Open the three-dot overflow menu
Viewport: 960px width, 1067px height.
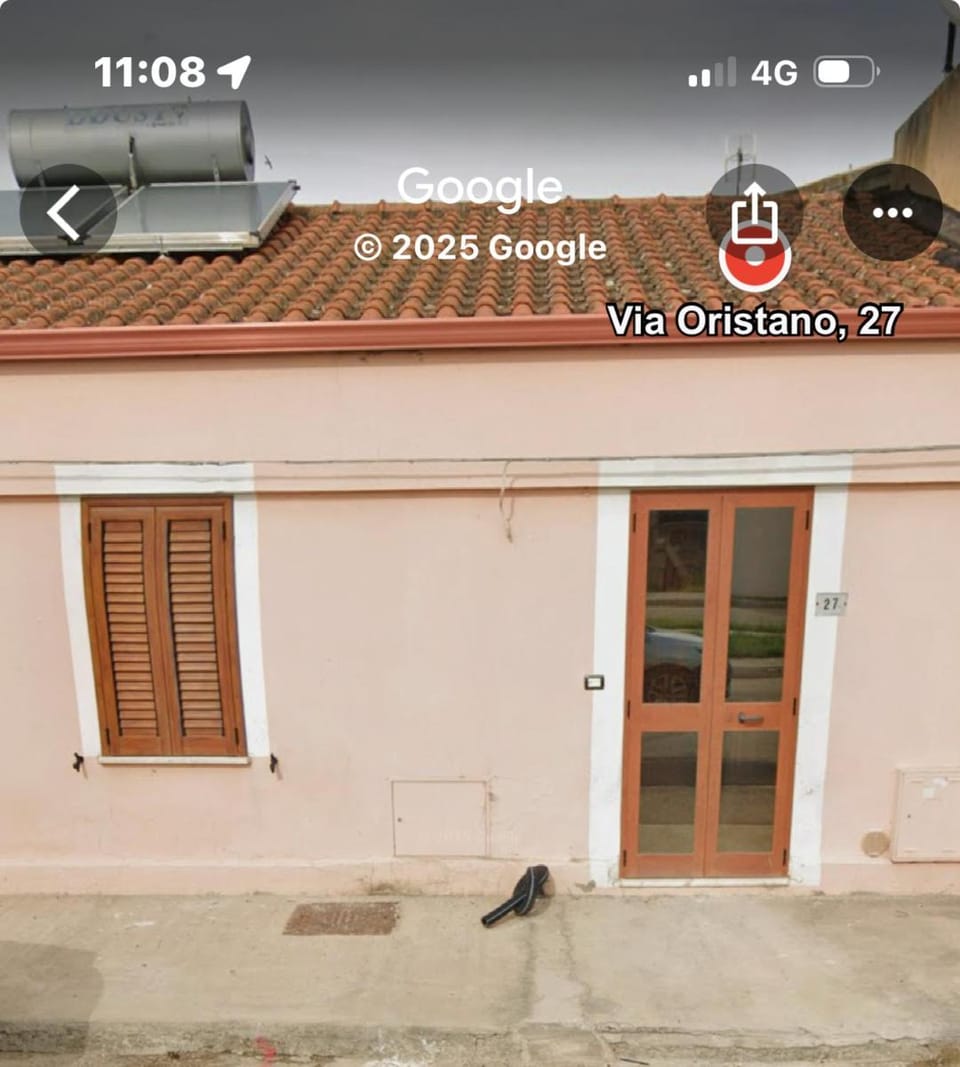[x=892, y=212]
